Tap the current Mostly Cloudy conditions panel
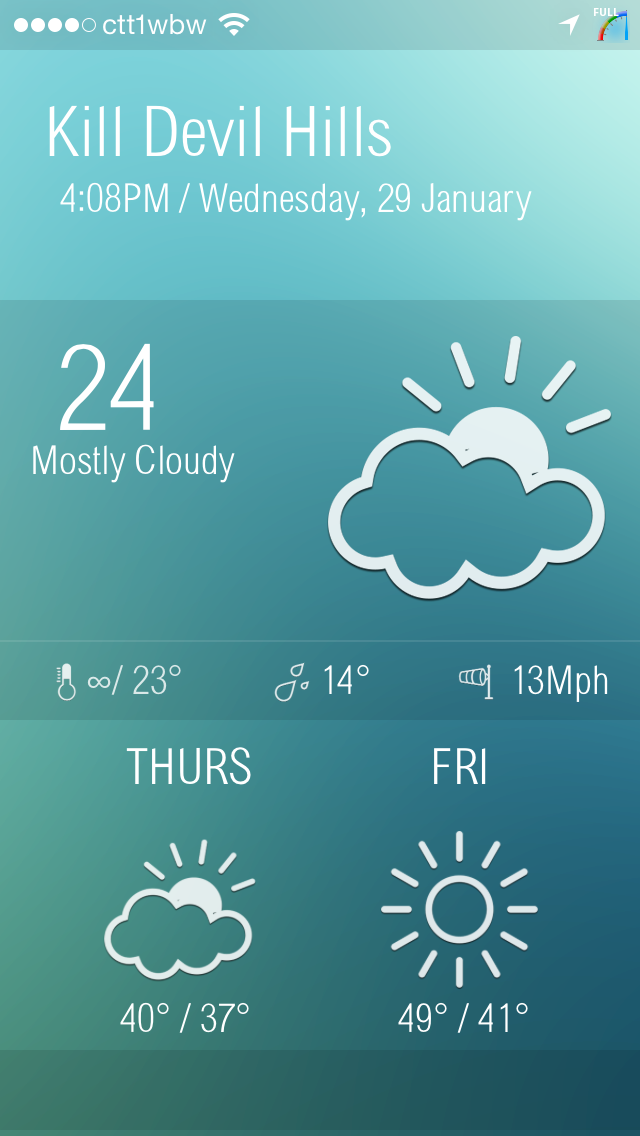Image resolution: width=640 pixels, height=1136 pixels. (320, 470)
